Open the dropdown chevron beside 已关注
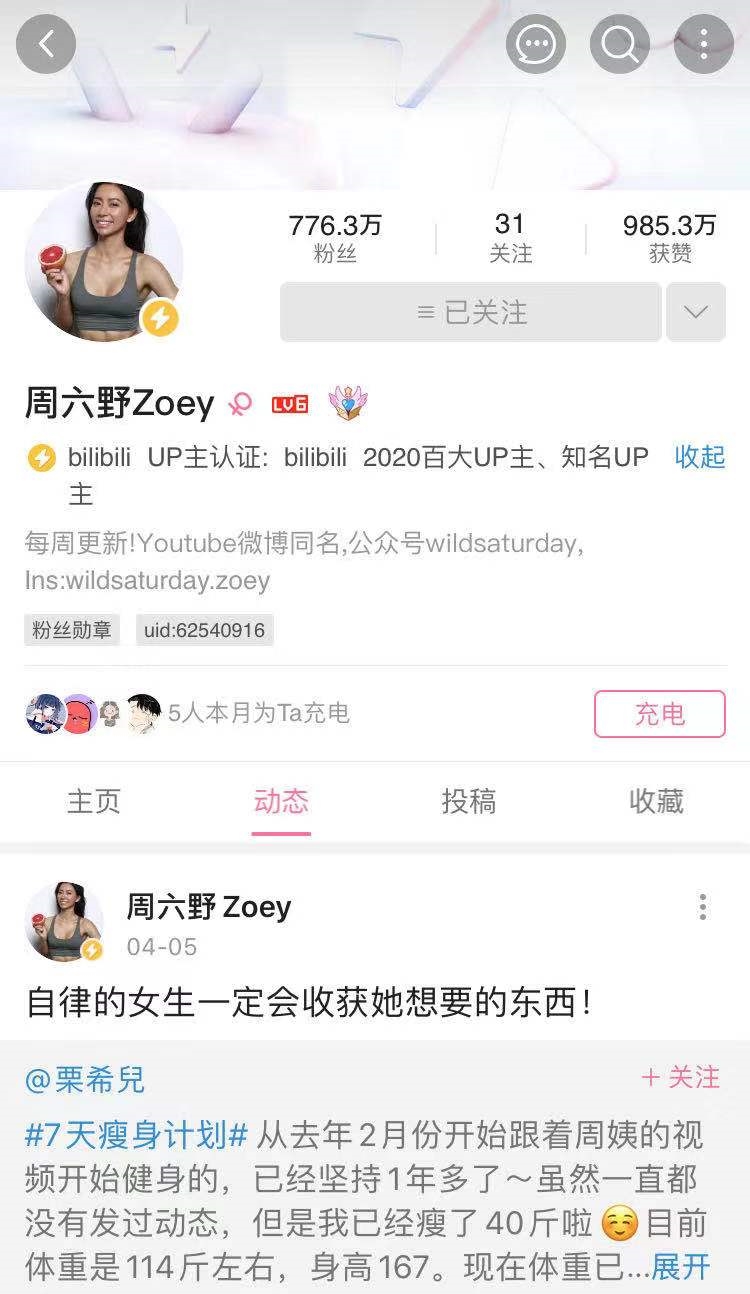Viewport: 750px width, 1294px height. [x=695, y=311]
